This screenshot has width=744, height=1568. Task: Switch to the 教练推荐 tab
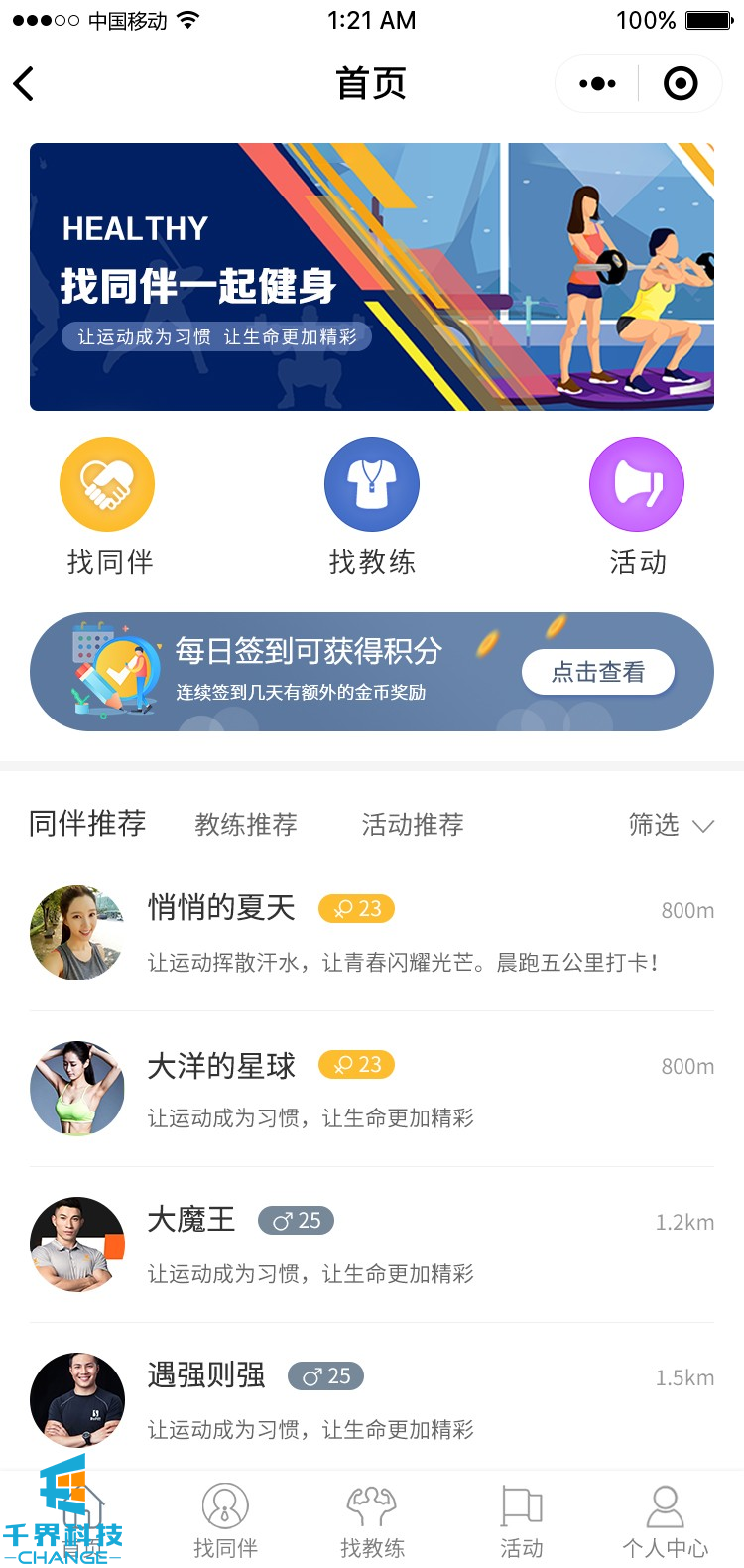pyautogui.click(x=246, y=825)
